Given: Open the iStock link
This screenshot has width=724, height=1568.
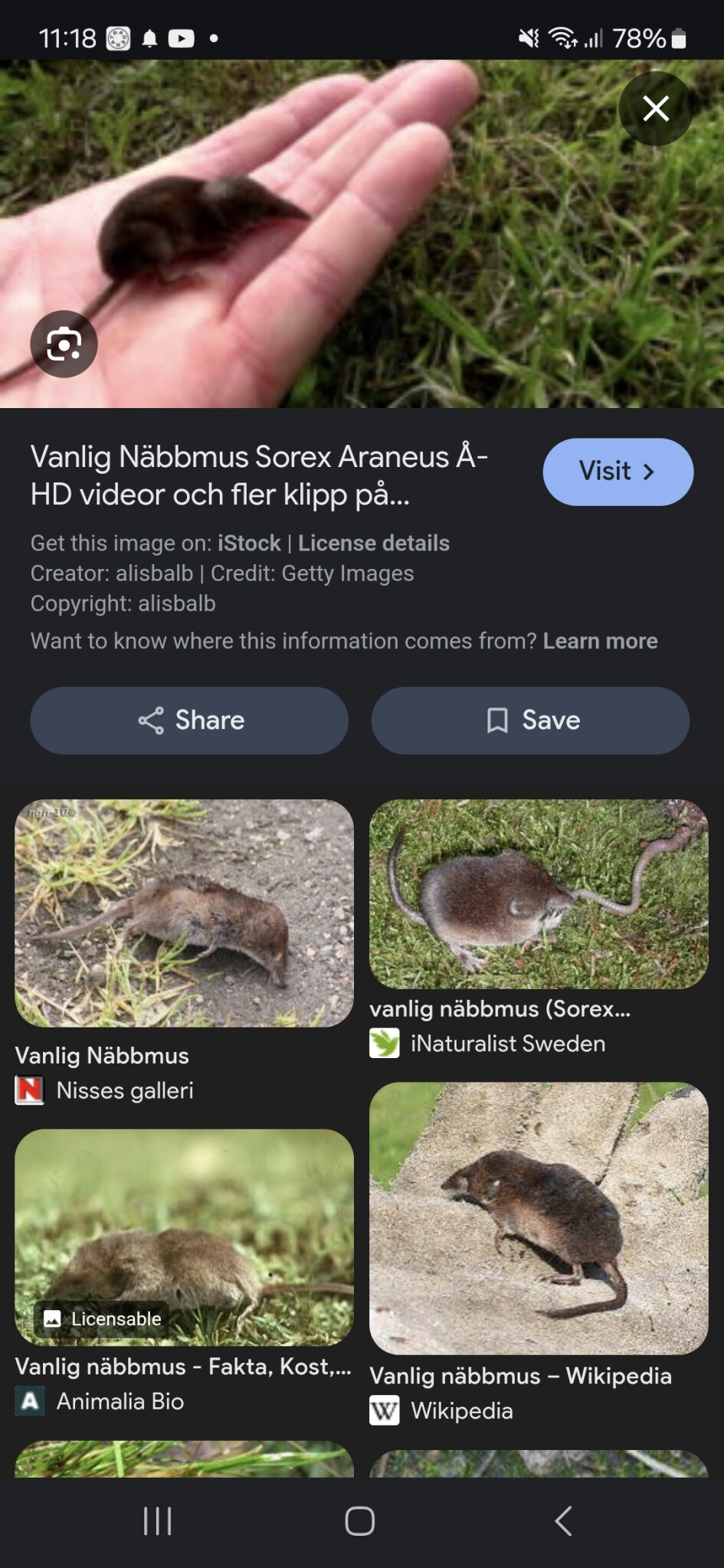Looking at the screenshot, I should point(249,543).
